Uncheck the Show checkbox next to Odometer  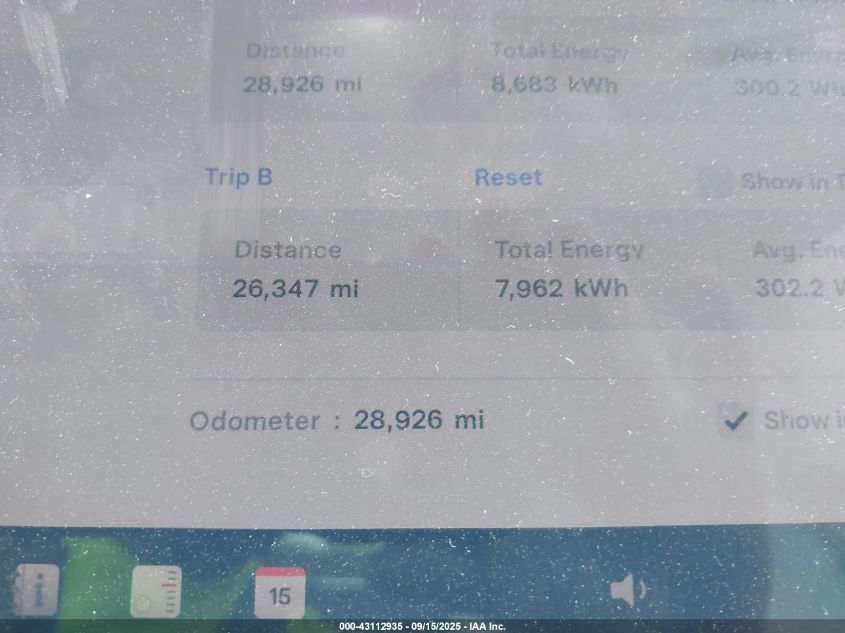point(736,420)
